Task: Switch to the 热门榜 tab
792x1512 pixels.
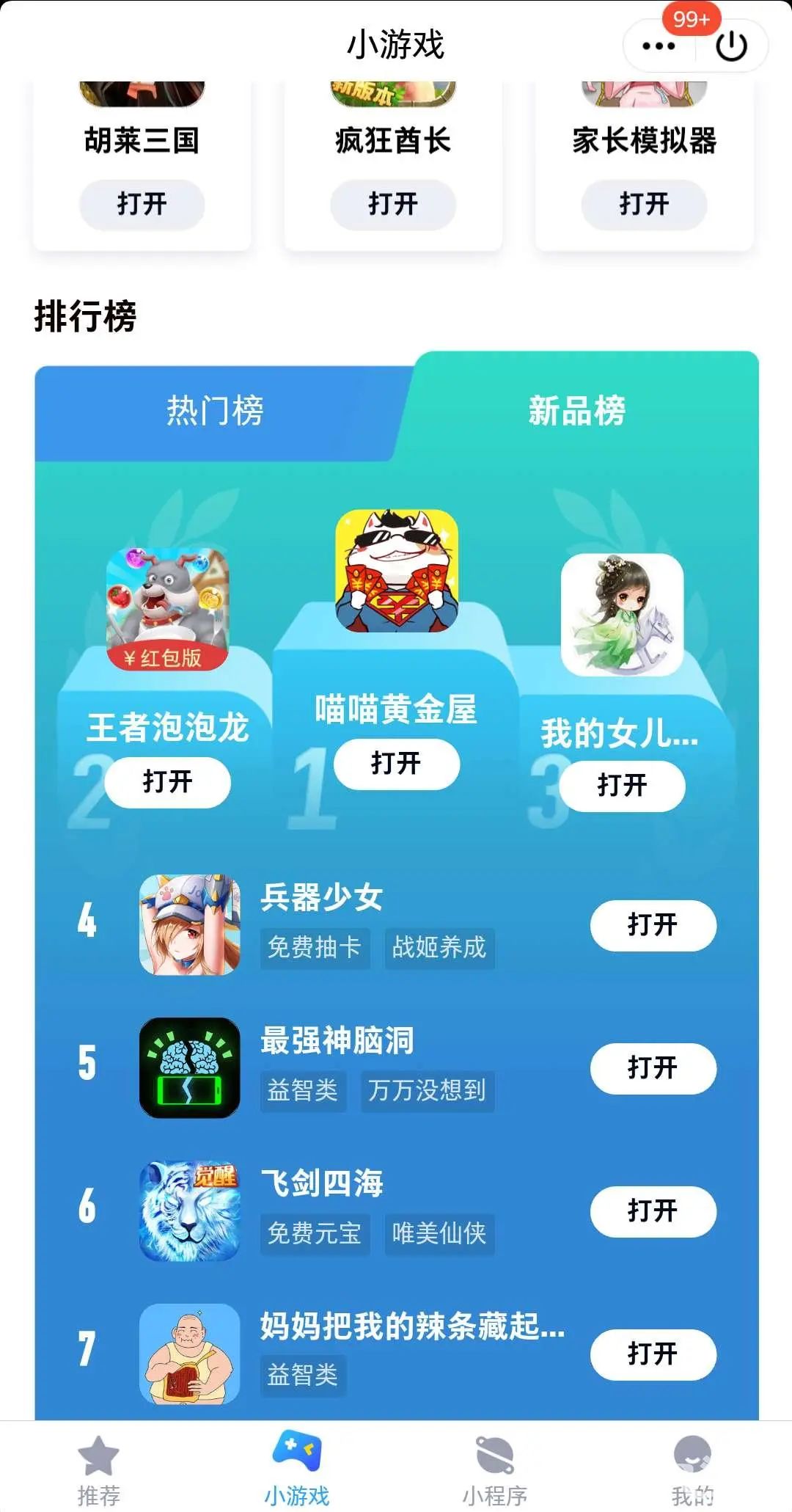Action: click(x=216, y=411)
